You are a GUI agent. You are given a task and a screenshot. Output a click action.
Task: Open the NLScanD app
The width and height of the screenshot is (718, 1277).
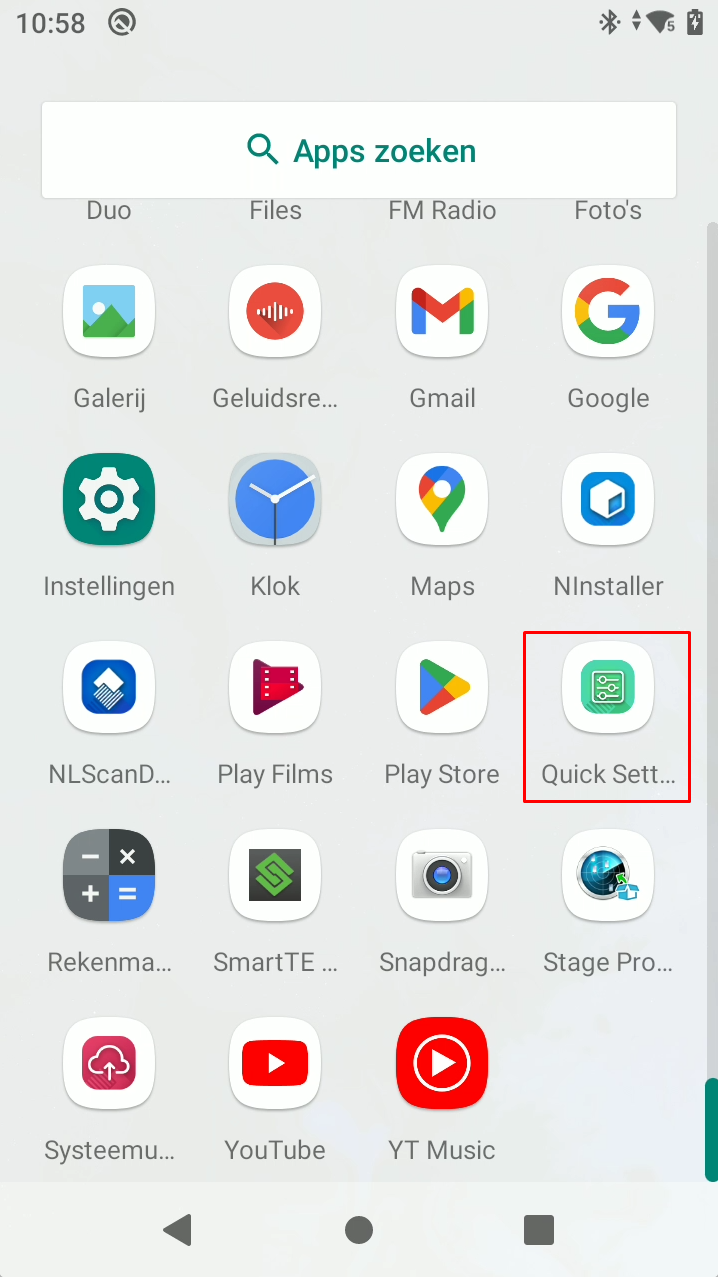pyautogui.click(x=109, y=687)
